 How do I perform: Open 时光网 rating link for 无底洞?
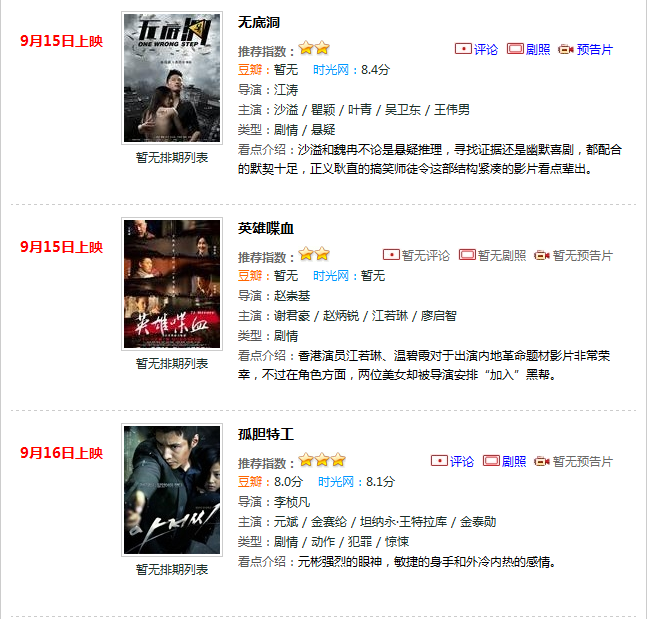[330, 70]
